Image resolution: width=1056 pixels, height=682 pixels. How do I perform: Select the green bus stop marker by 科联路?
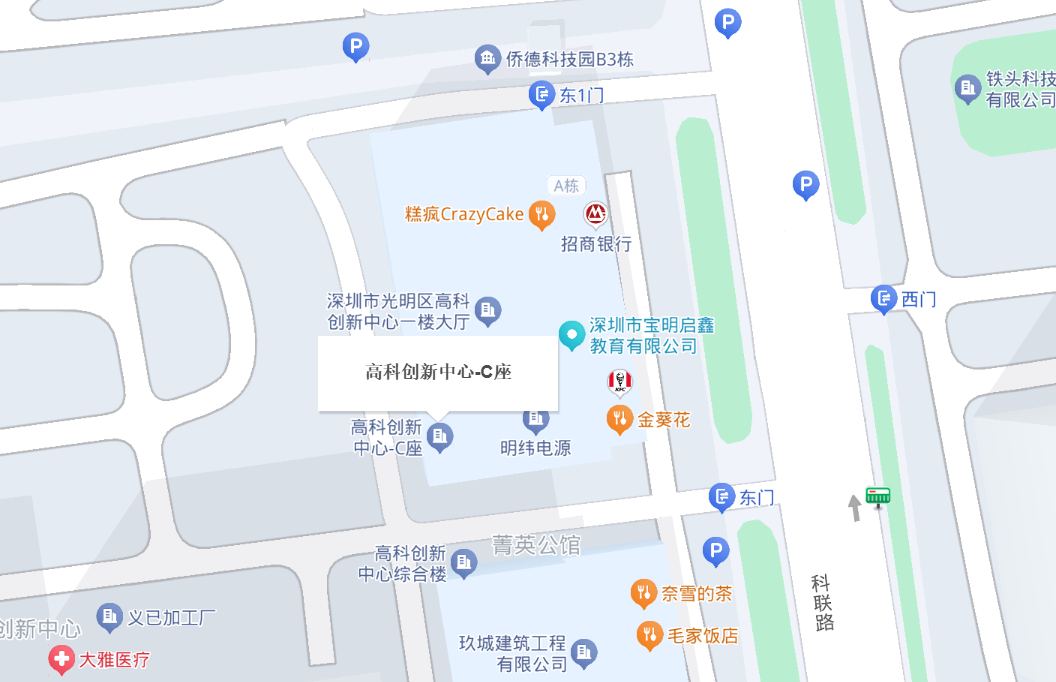[x=878, y=496]
